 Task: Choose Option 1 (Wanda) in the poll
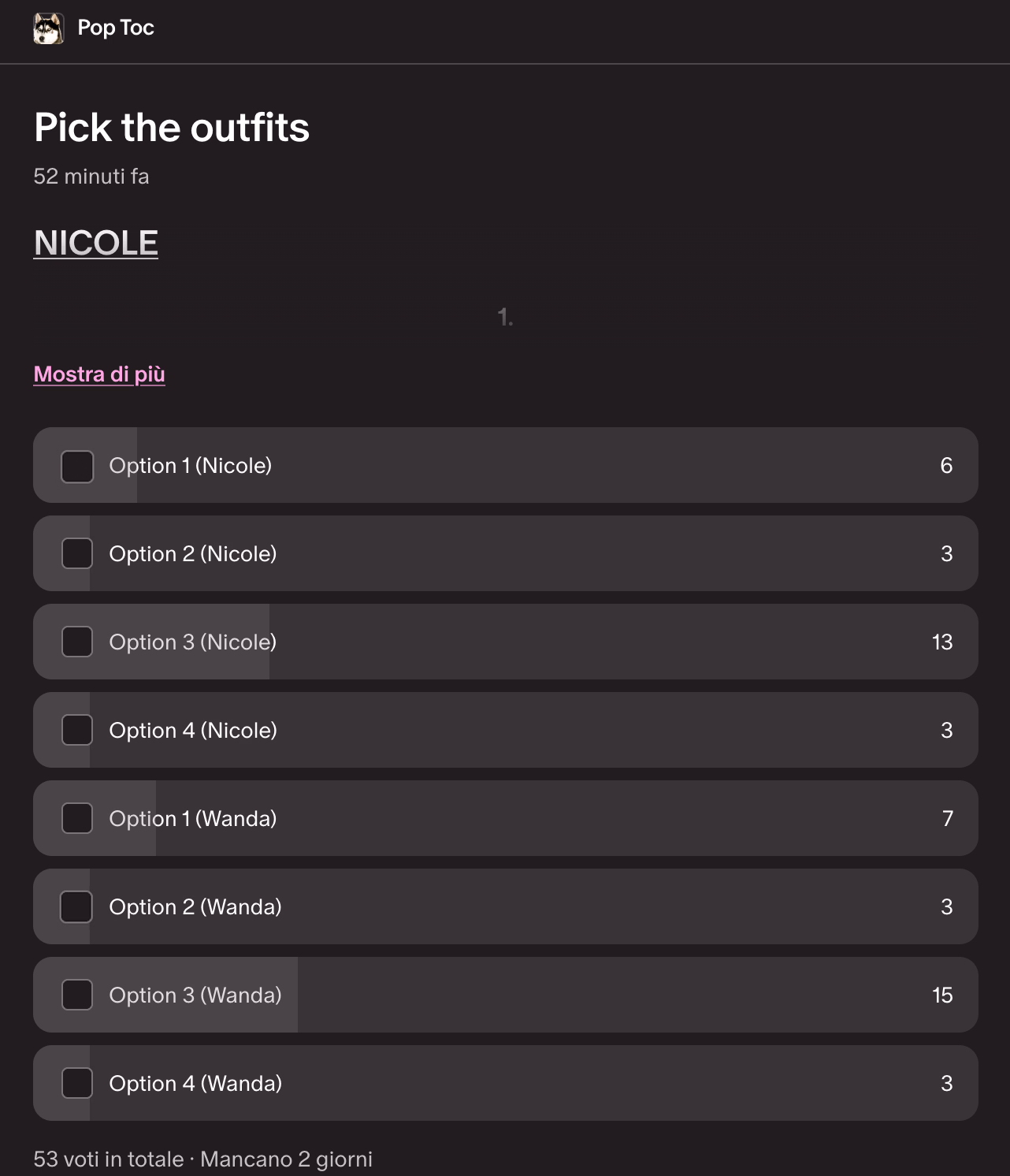pyautogui.click(x=77, y=818)
